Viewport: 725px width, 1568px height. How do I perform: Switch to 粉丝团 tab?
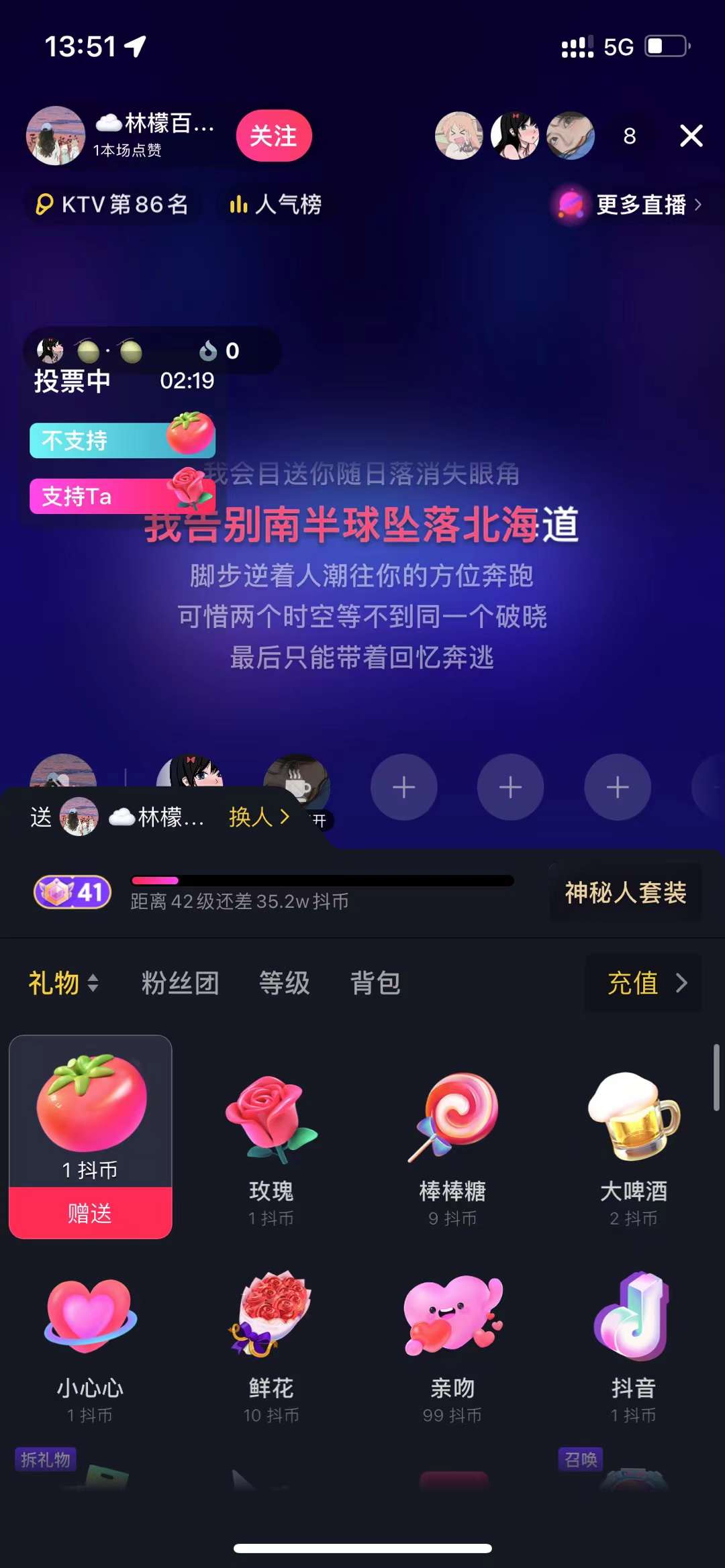180,983
